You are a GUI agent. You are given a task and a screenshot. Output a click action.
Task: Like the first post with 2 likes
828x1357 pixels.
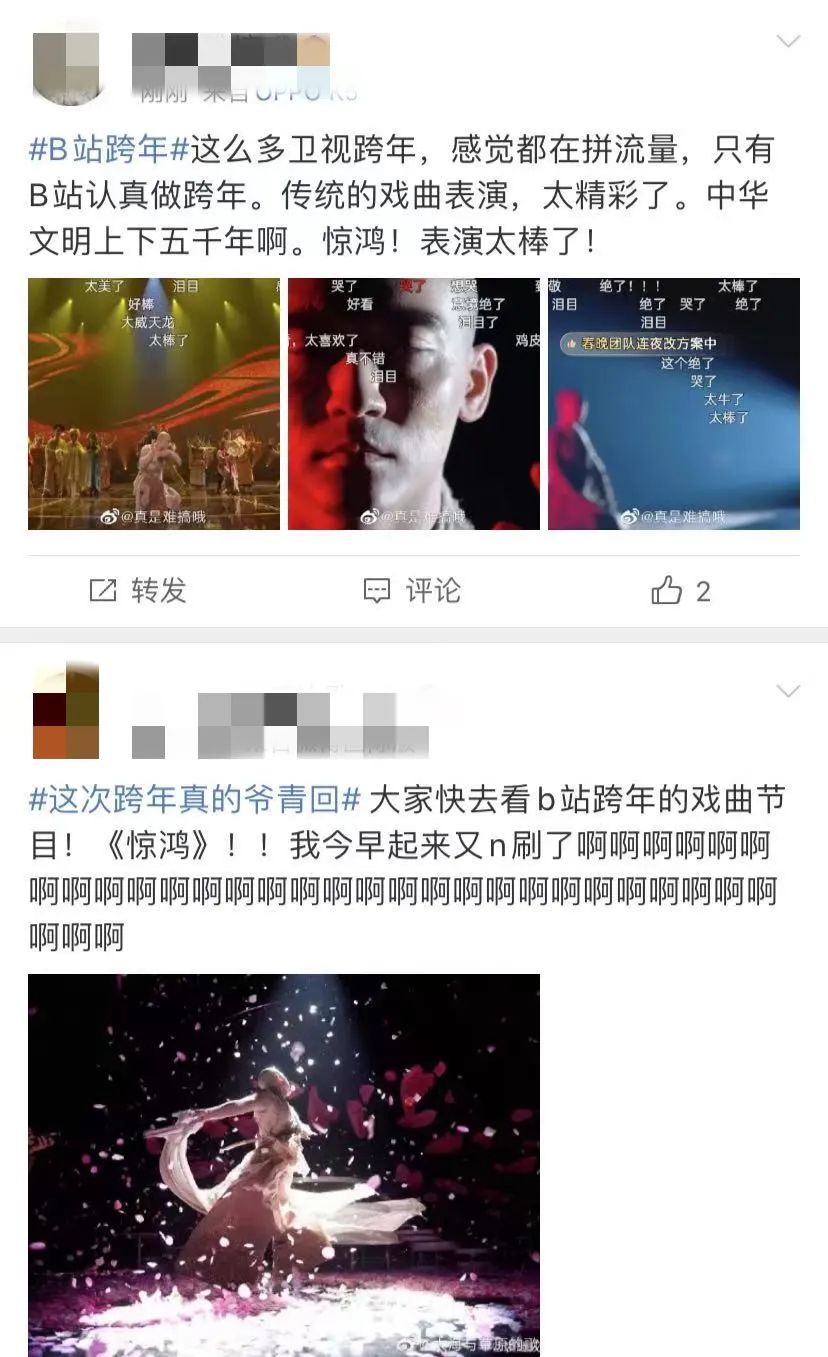680,591
